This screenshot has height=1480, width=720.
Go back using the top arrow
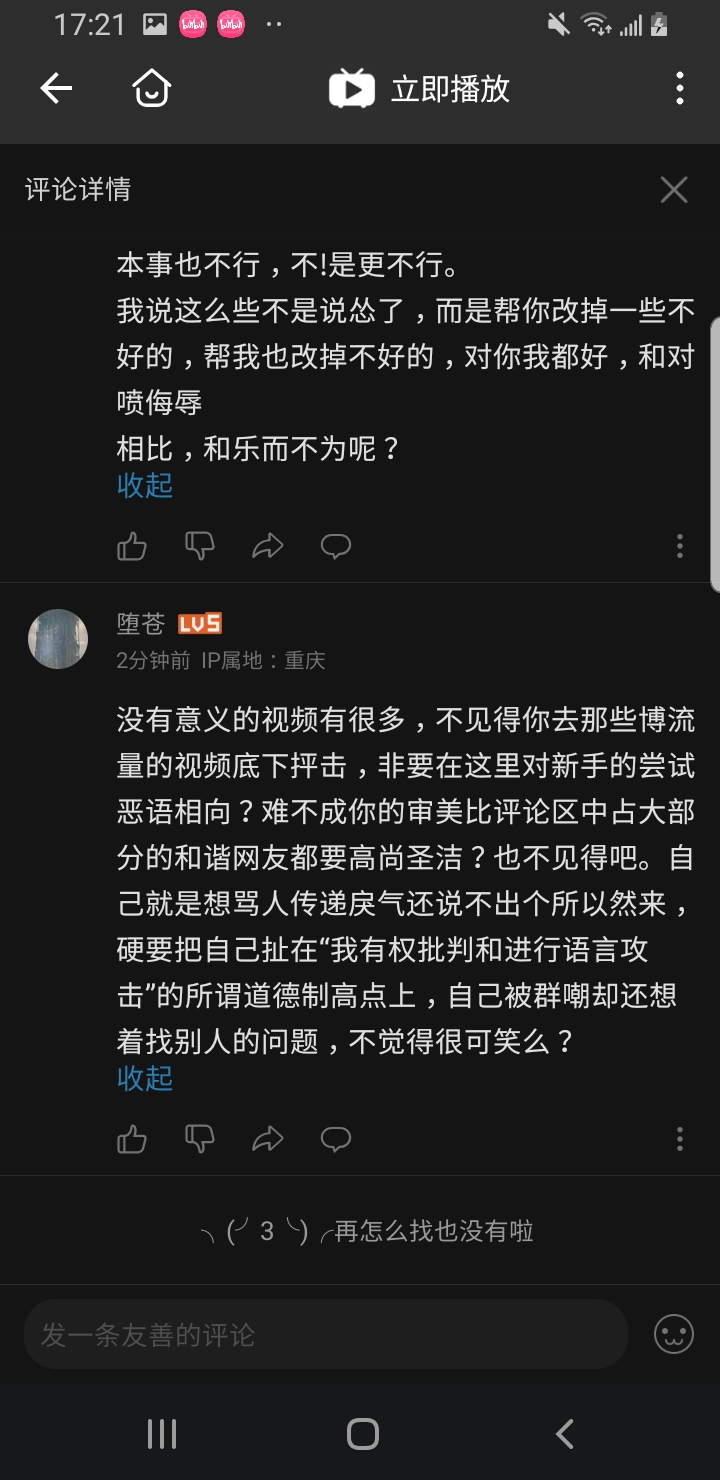coord(56,89)
